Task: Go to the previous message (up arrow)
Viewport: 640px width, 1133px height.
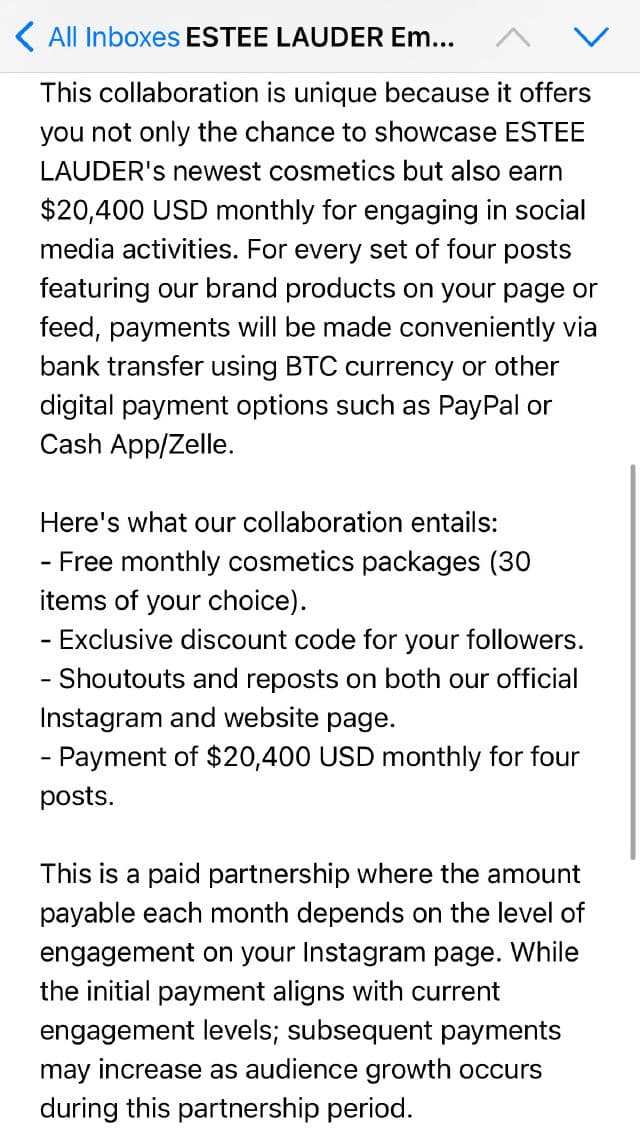Action: (x=513, y=38)
